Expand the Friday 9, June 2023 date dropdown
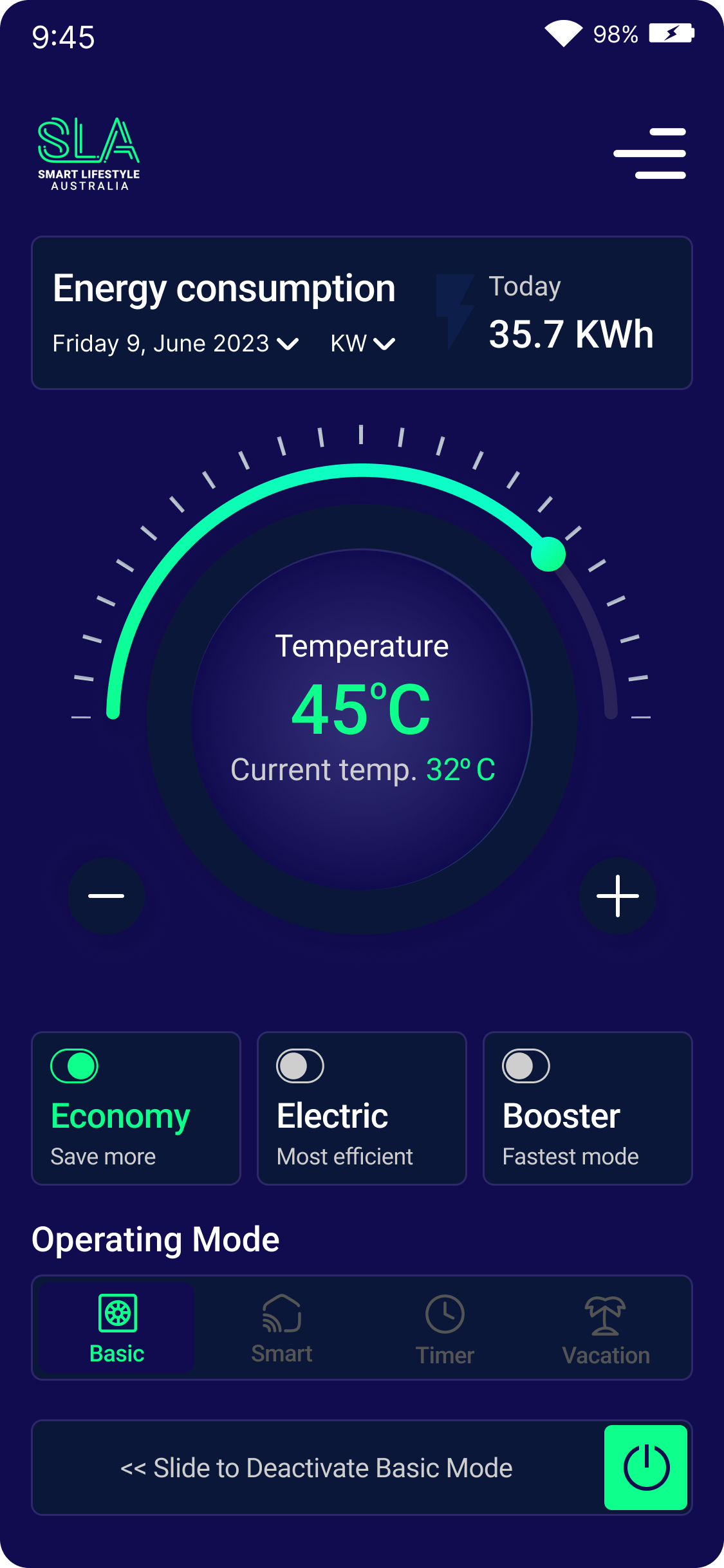 (x=176, y=344)
